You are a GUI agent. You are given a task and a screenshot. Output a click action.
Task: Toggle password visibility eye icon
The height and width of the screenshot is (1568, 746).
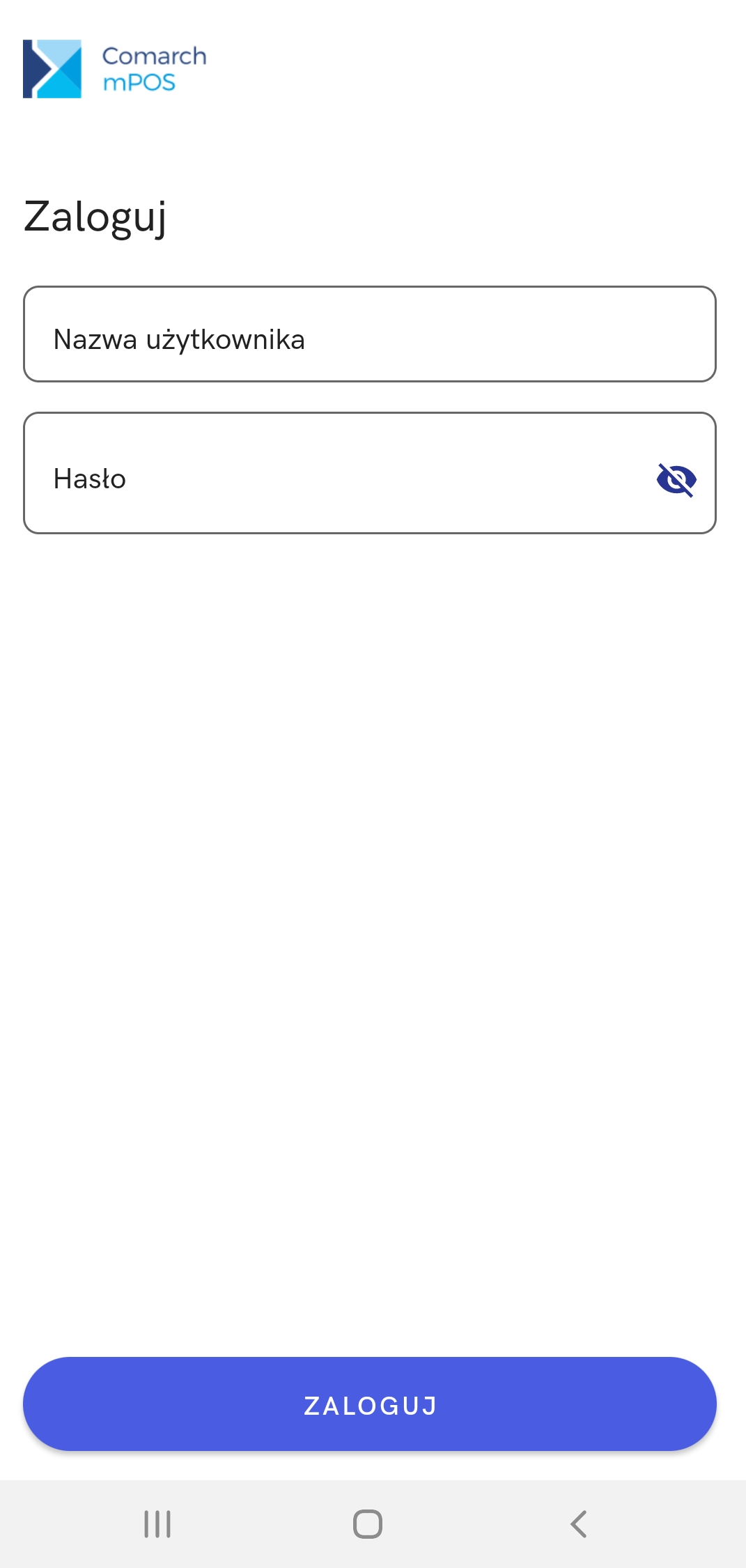click(x=676, y=480)
